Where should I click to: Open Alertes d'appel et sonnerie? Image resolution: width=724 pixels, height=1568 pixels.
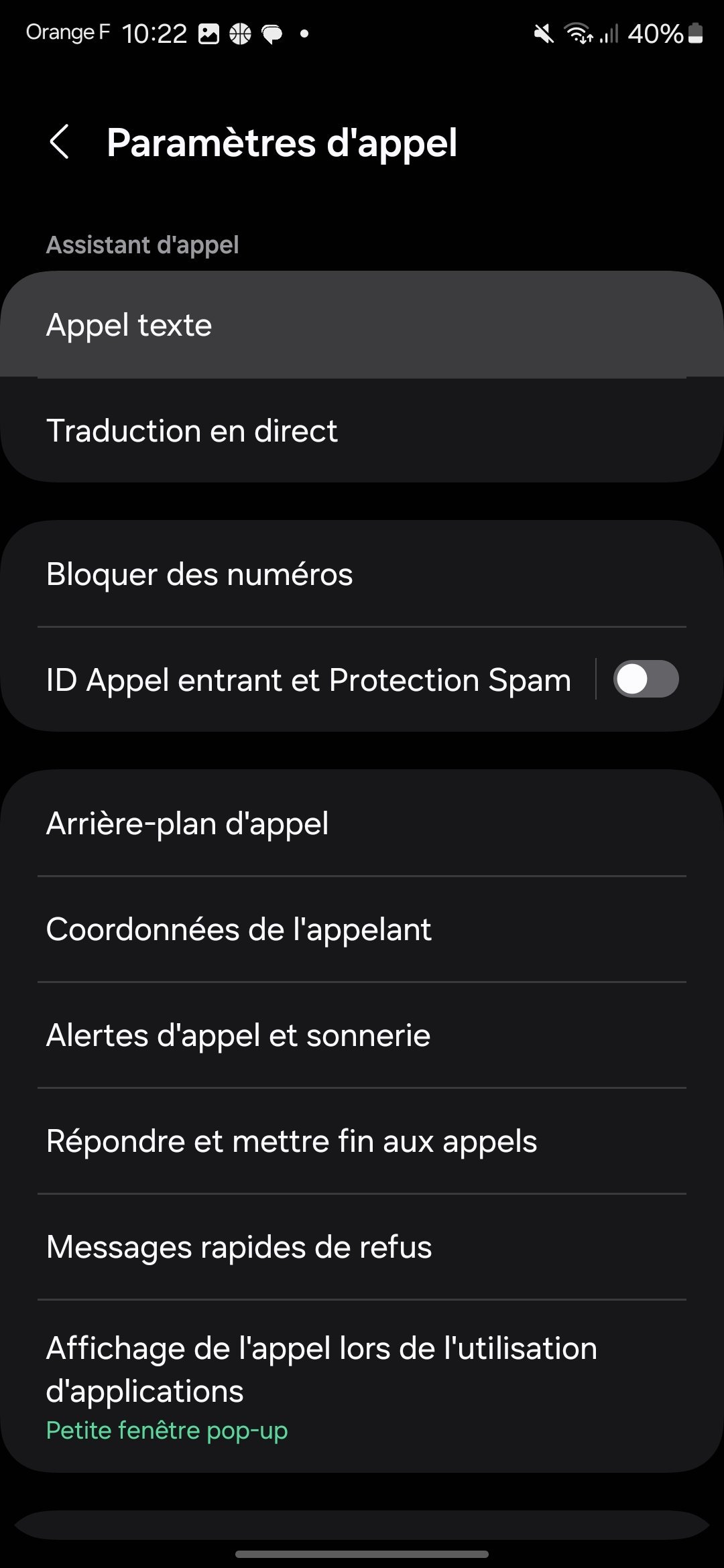tap(362, 1035)
